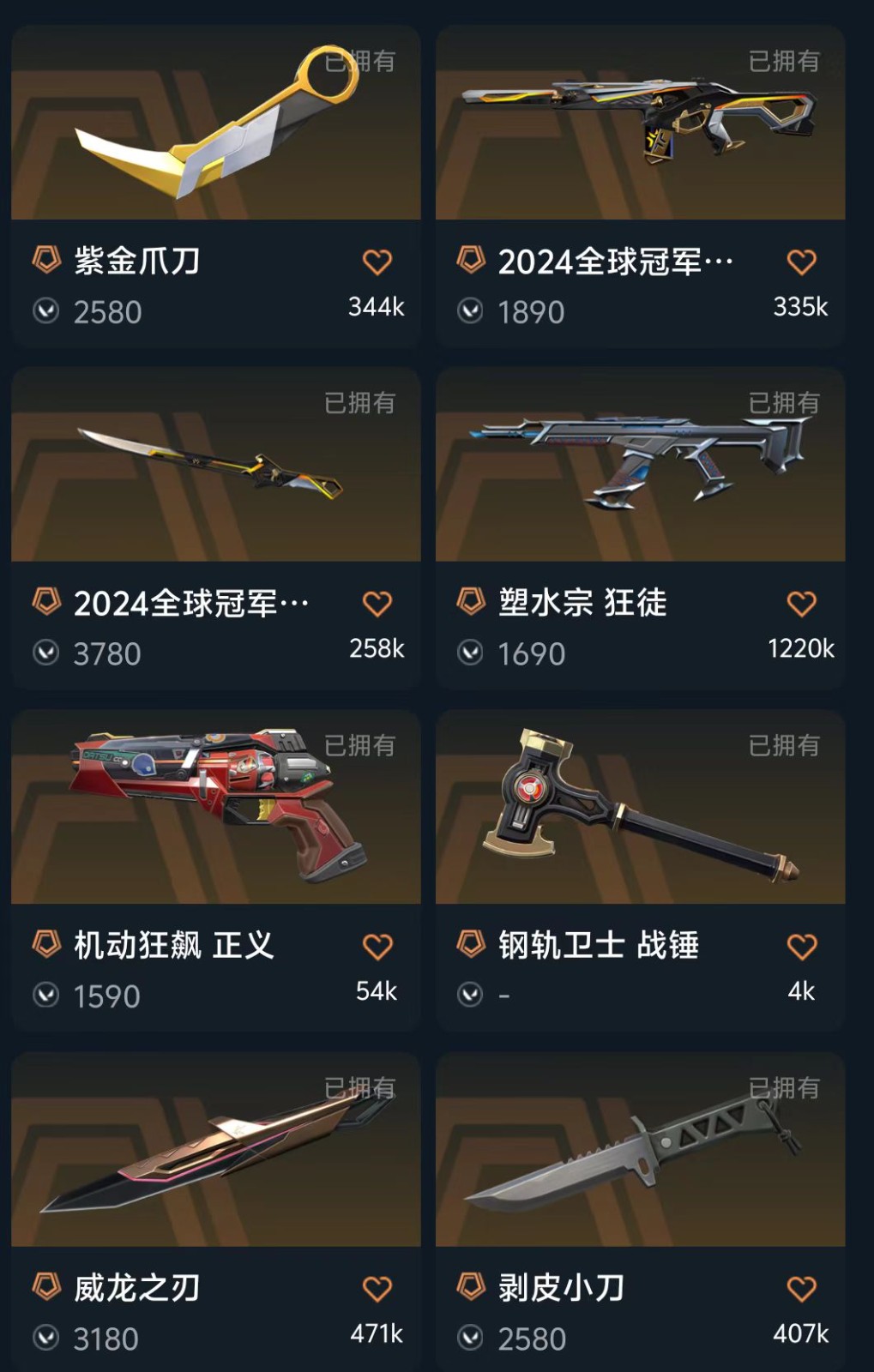Like the 紫金爪刀 skin
The height and width of the screenshot is (1372, 874).
377,262
